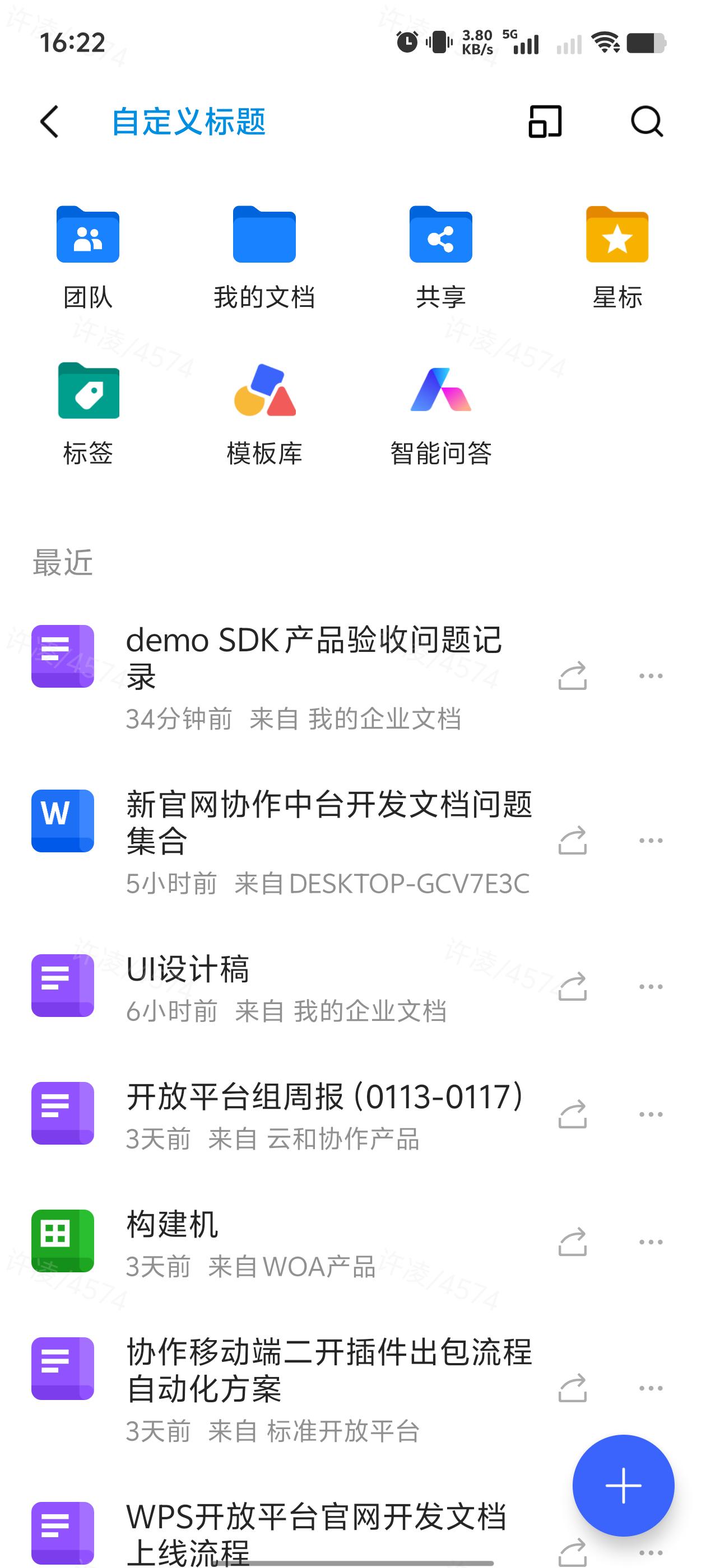Open 模板库 template library
Viewport: 706px width, 1568px height.
[264, 412]
